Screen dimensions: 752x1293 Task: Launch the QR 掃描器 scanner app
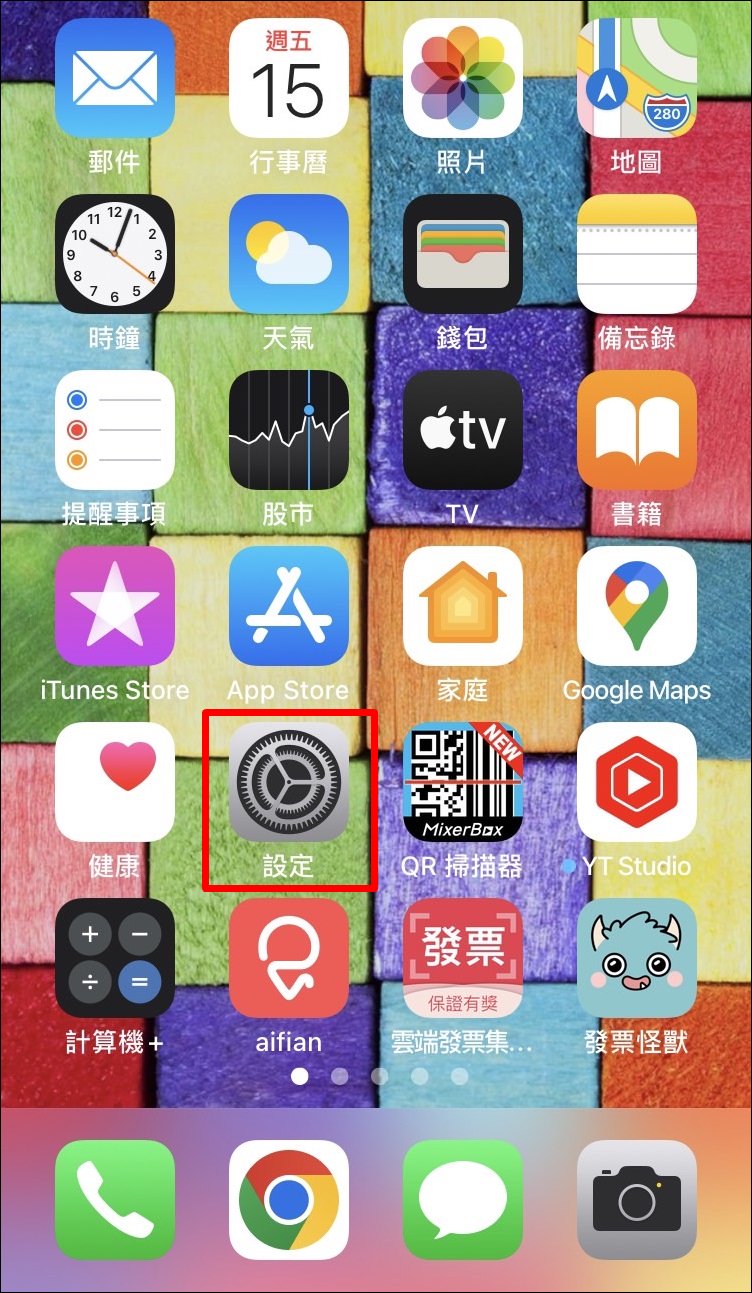462,783
